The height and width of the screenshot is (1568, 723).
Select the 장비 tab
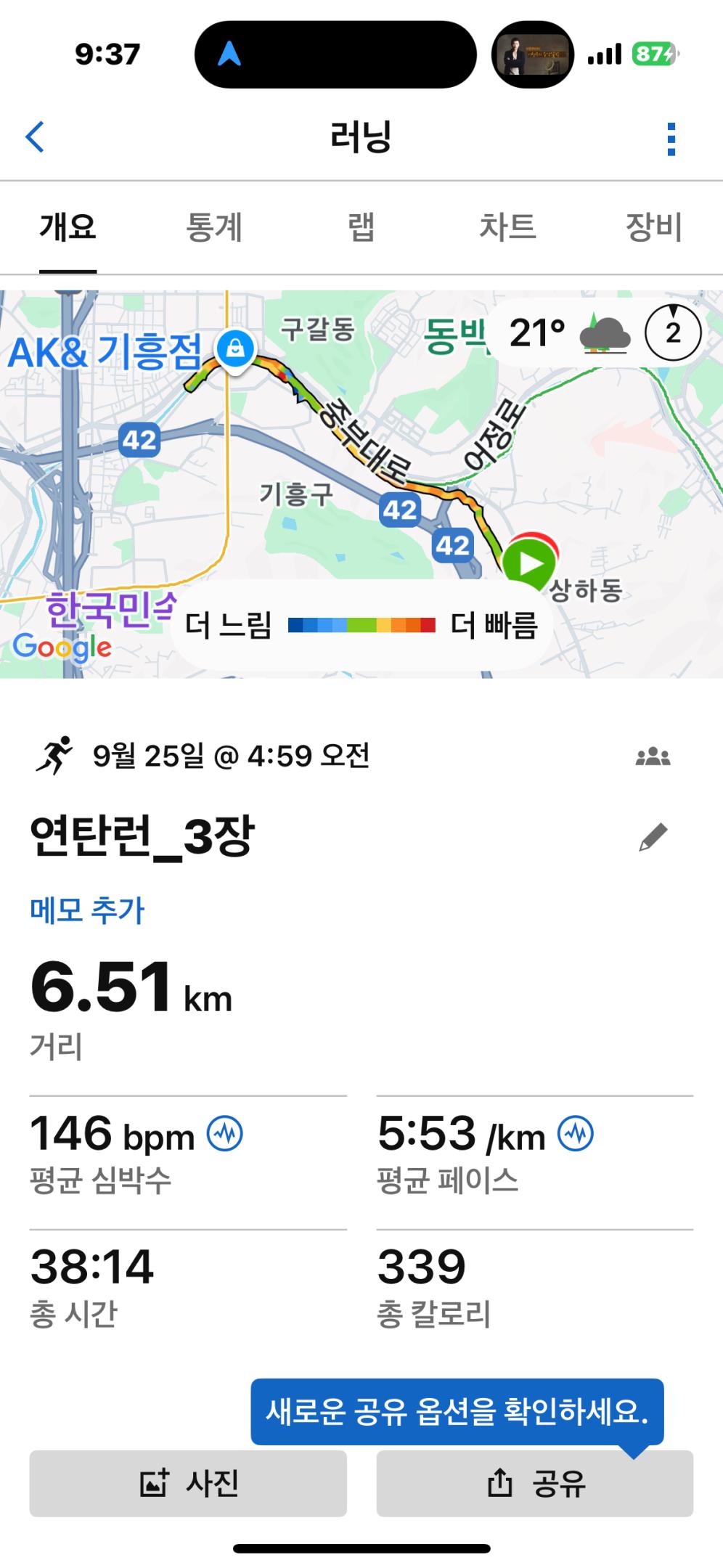click(x=653, y=227)
